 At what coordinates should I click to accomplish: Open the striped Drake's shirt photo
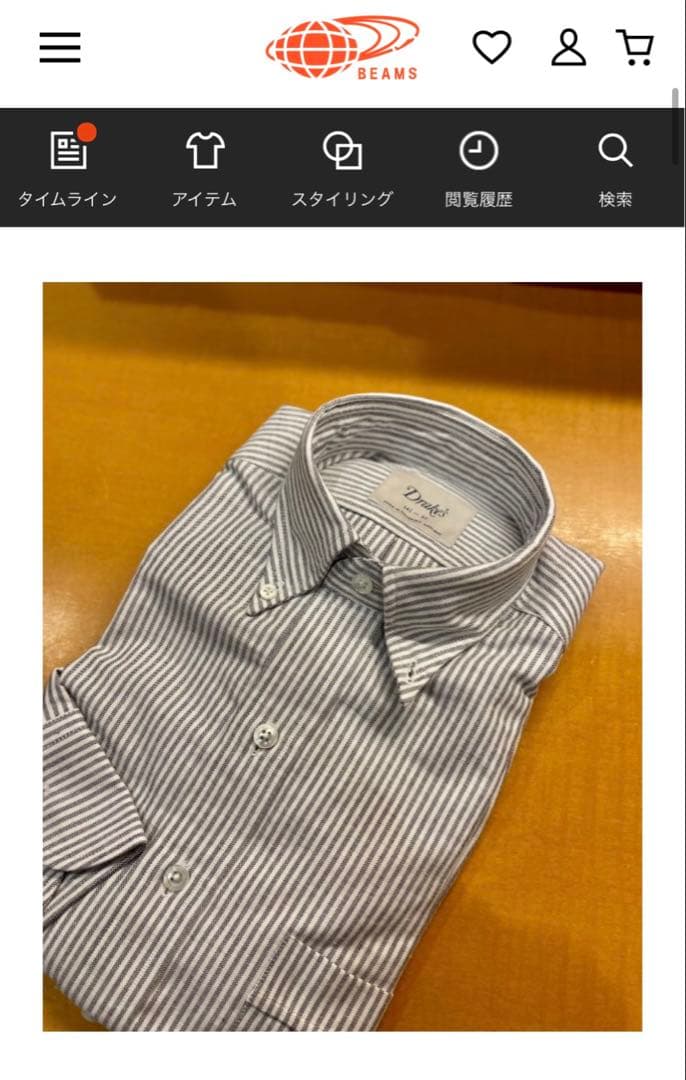[x=342, y=656]
